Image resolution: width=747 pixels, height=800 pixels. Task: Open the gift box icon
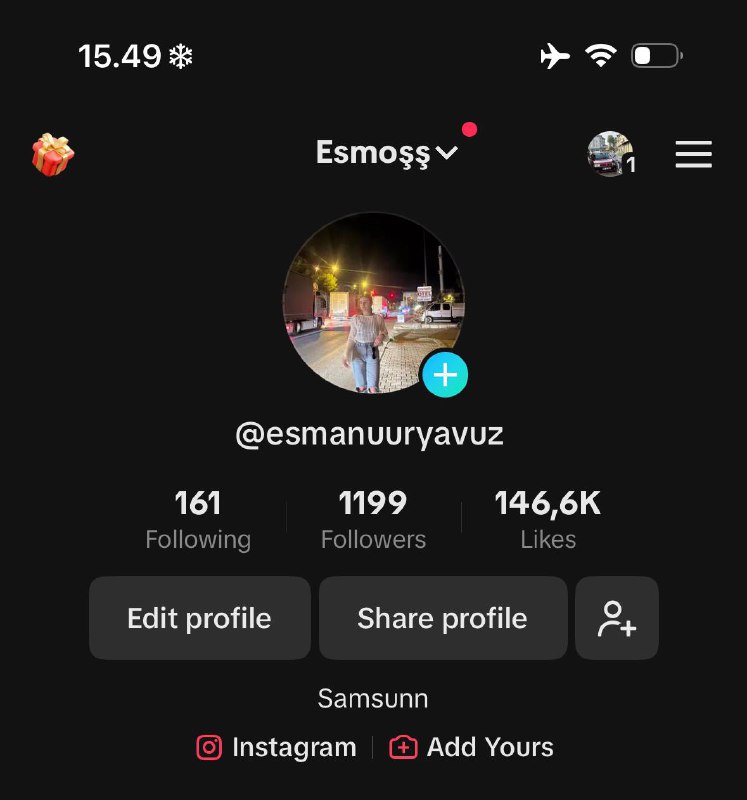click(x=53, y=155)
